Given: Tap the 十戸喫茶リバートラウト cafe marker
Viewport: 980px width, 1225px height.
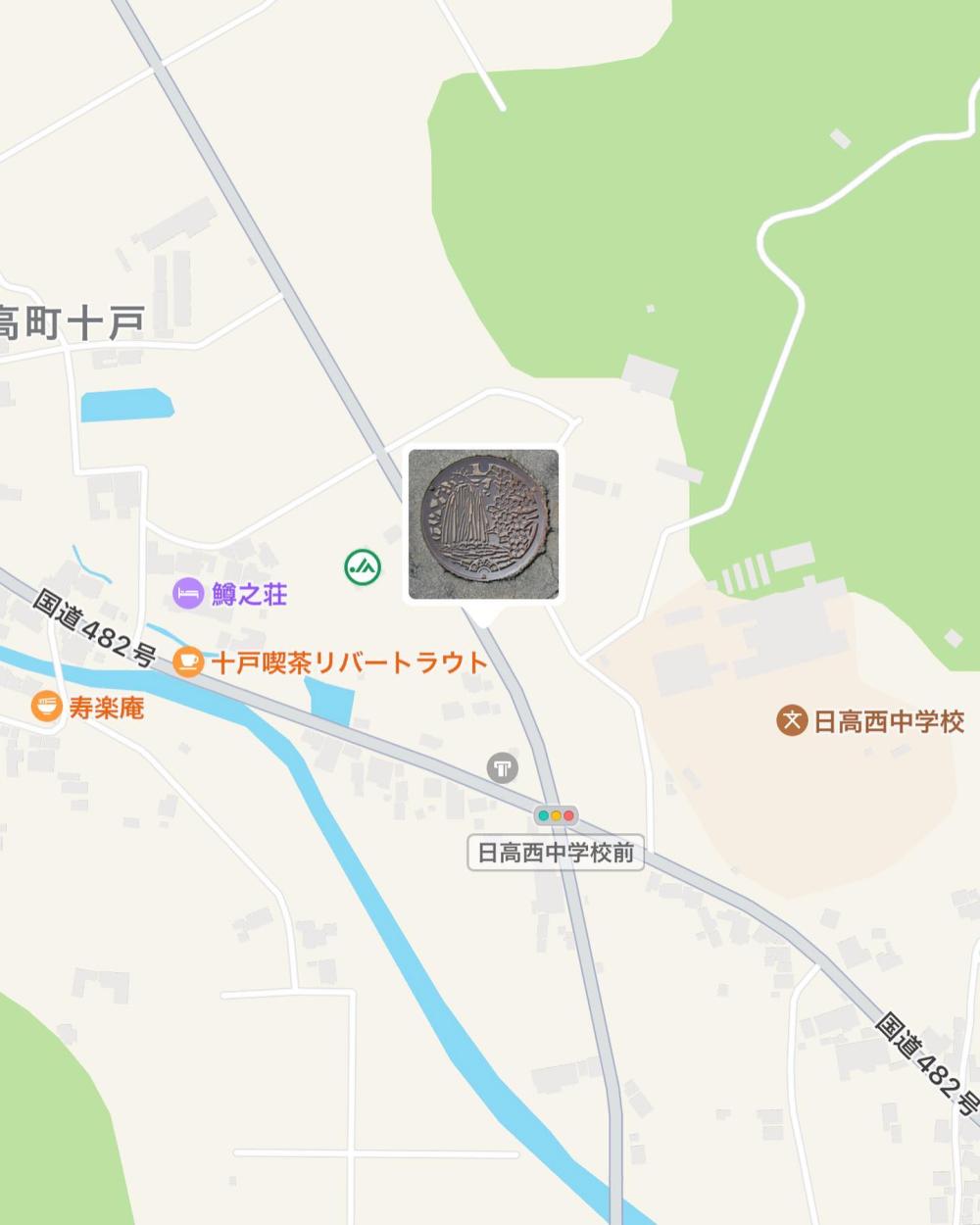Looking at the screenshot, I should [188, 662].
